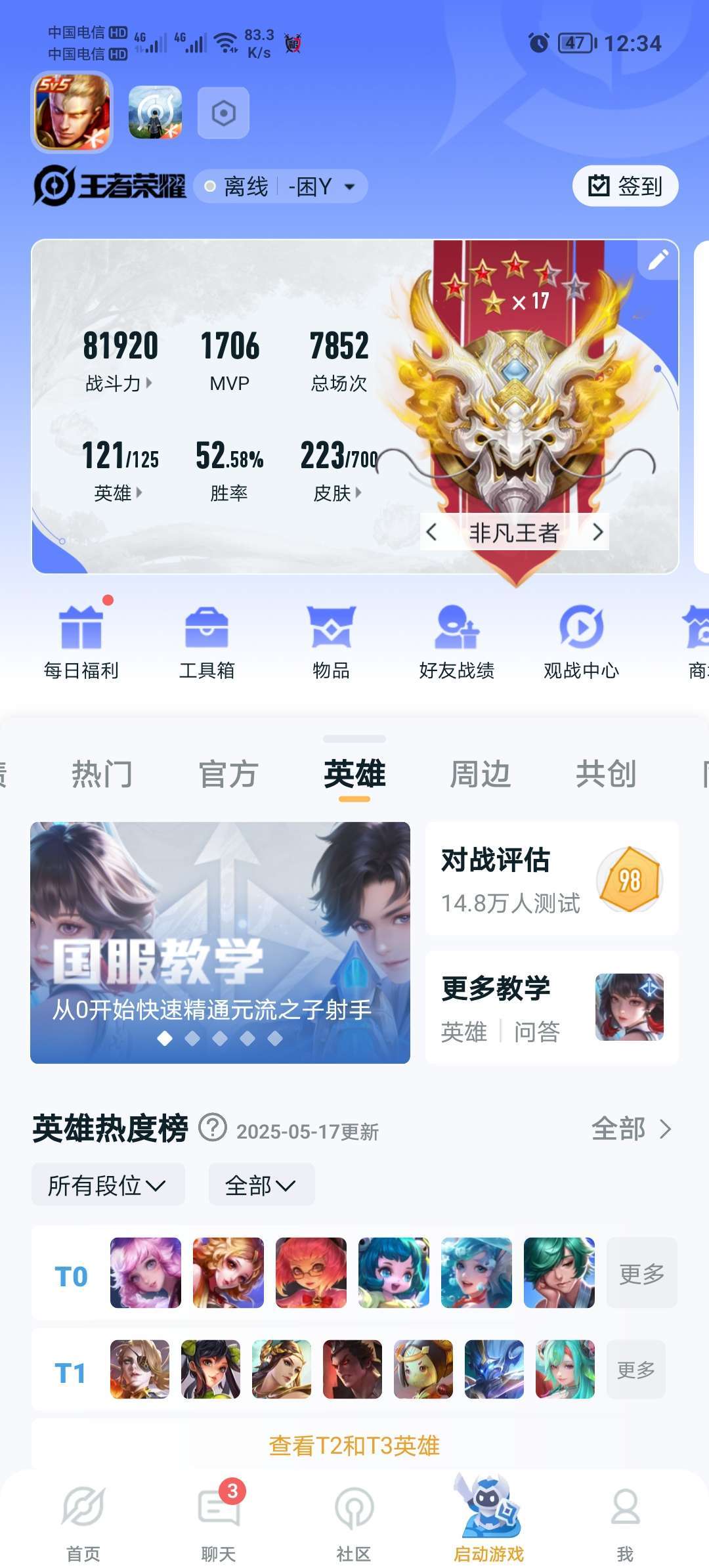Show next rank with right arrow by 非凡王者
The width and height of the screenshot is (709, 1568).
597,532
